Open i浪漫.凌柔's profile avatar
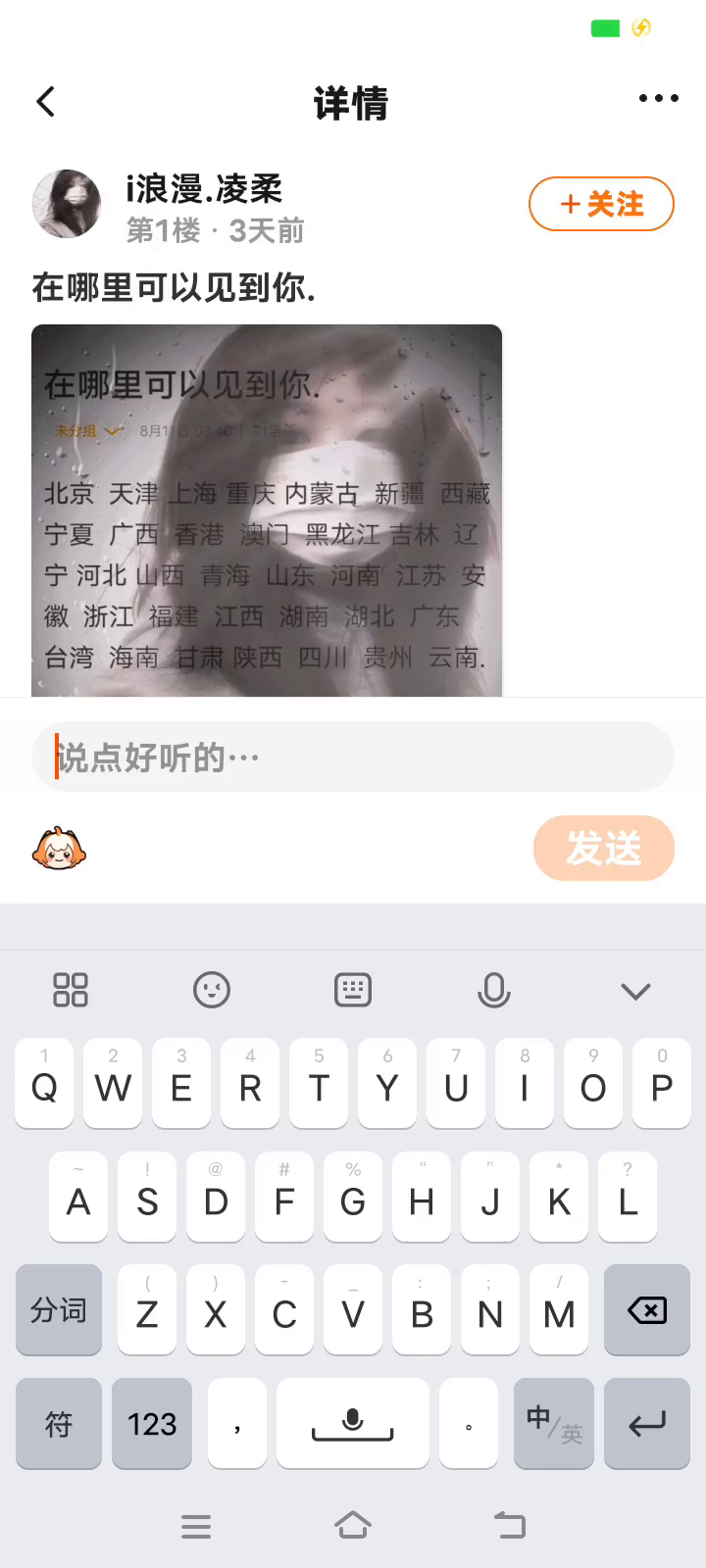Screen dimensions: 706x1568 click(x=67, y=204)
